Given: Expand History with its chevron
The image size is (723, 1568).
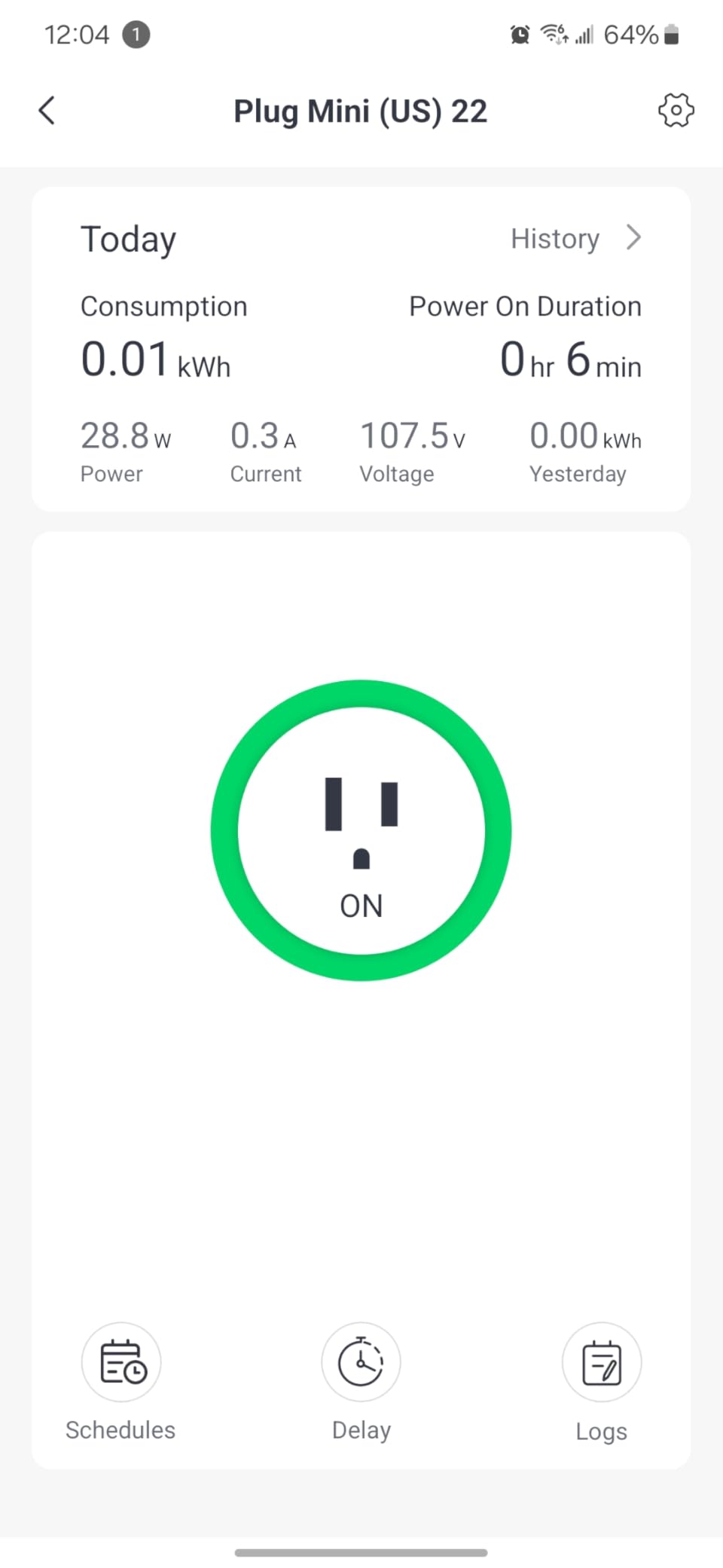Looking at the screenshot, I should [633, 237].
